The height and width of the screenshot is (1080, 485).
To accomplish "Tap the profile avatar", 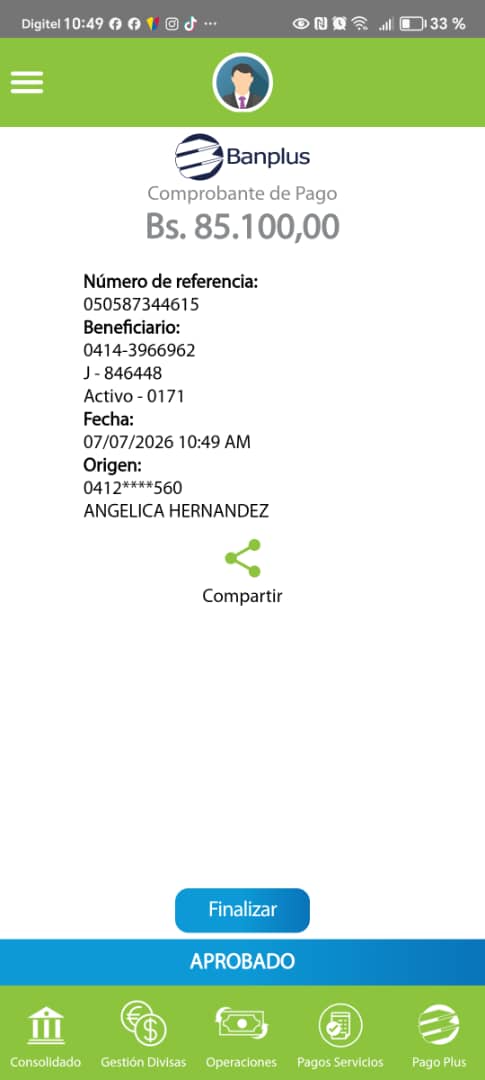I will point(242,82).
